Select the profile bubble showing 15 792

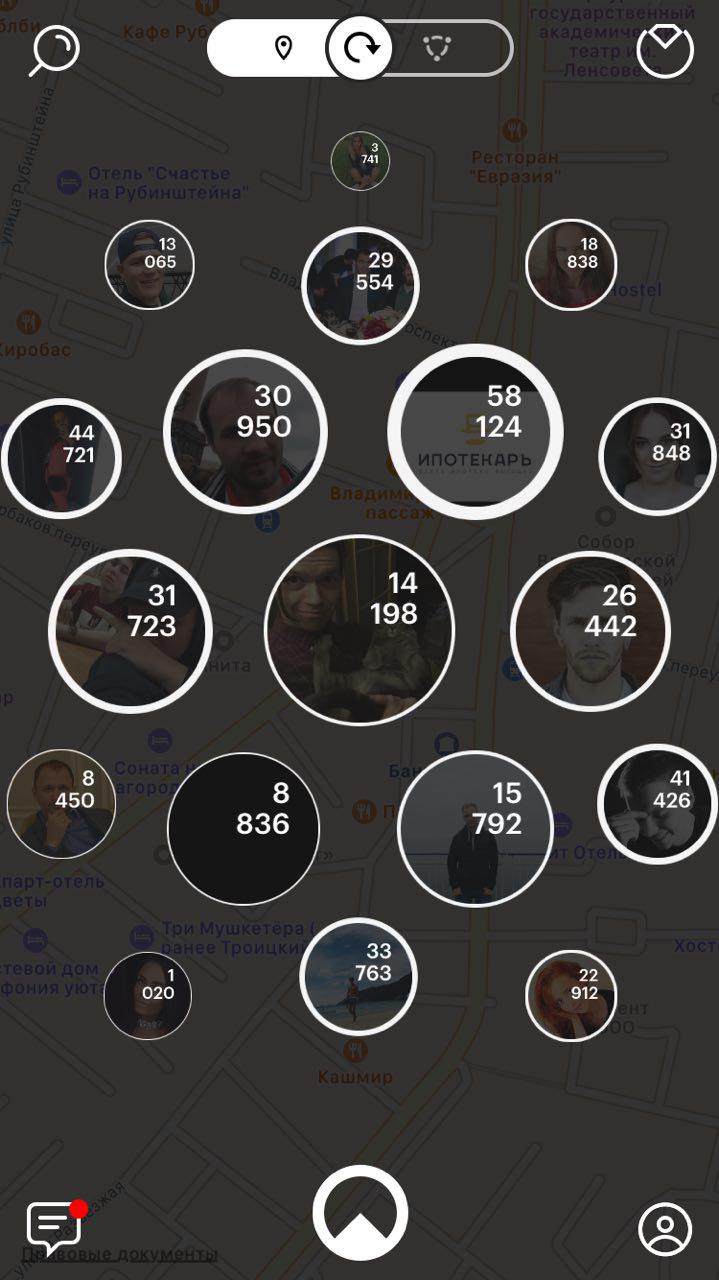pyautogui.click(x=475, y=829)
